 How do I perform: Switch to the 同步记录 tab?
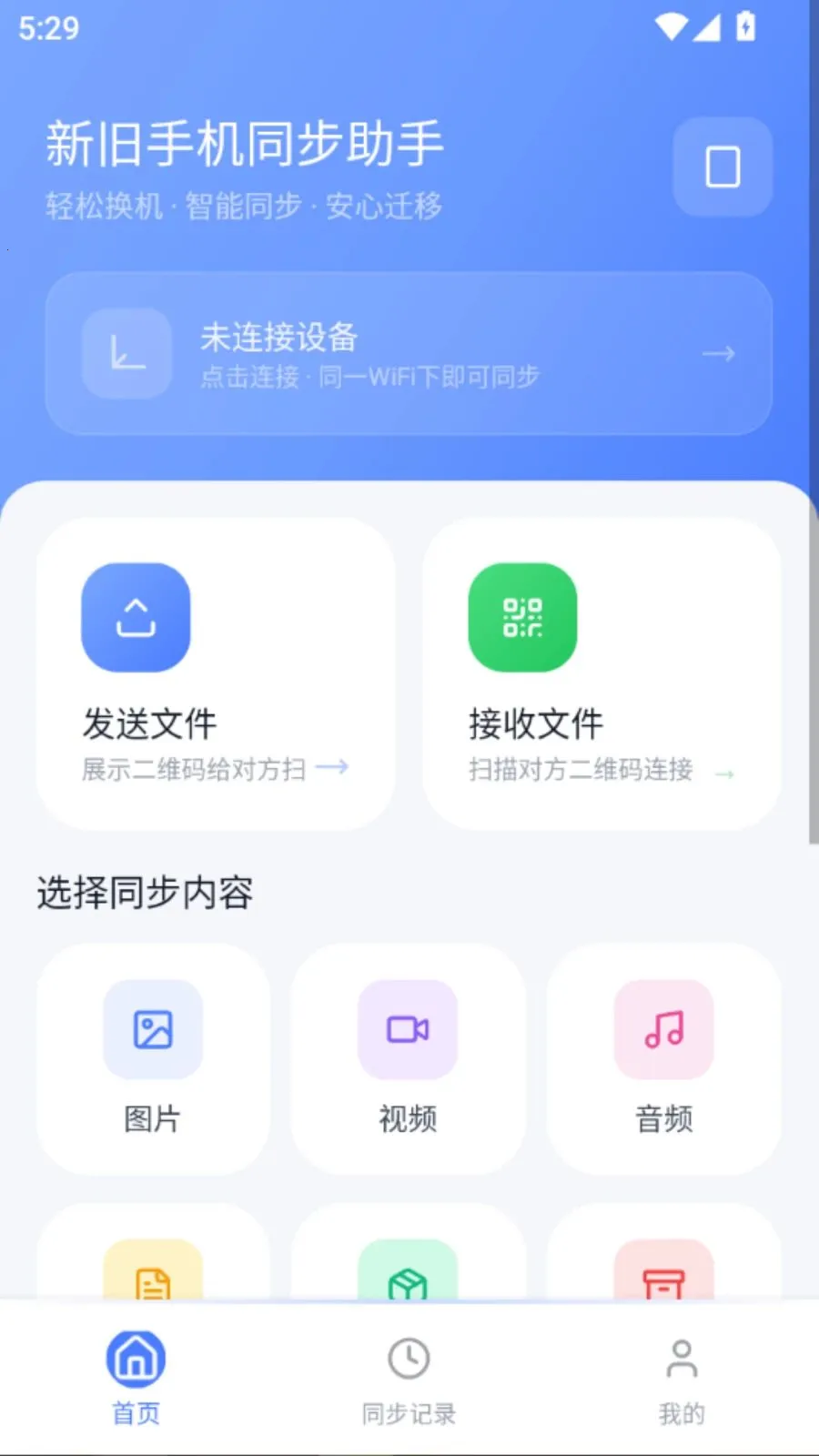pyautogui.click(x=409, y=1378)
